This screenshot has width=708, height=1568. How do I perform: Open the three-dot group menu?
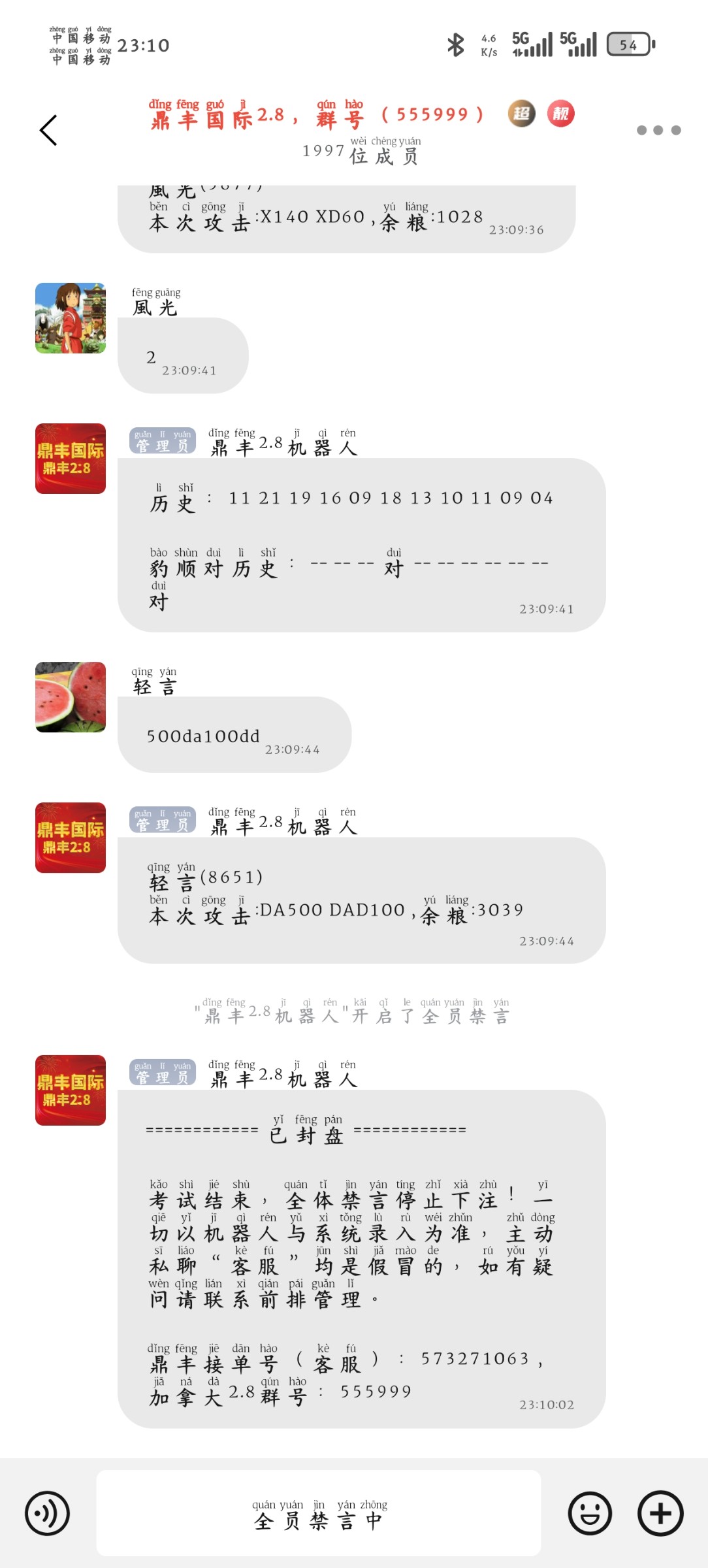(x=658, y=130)
